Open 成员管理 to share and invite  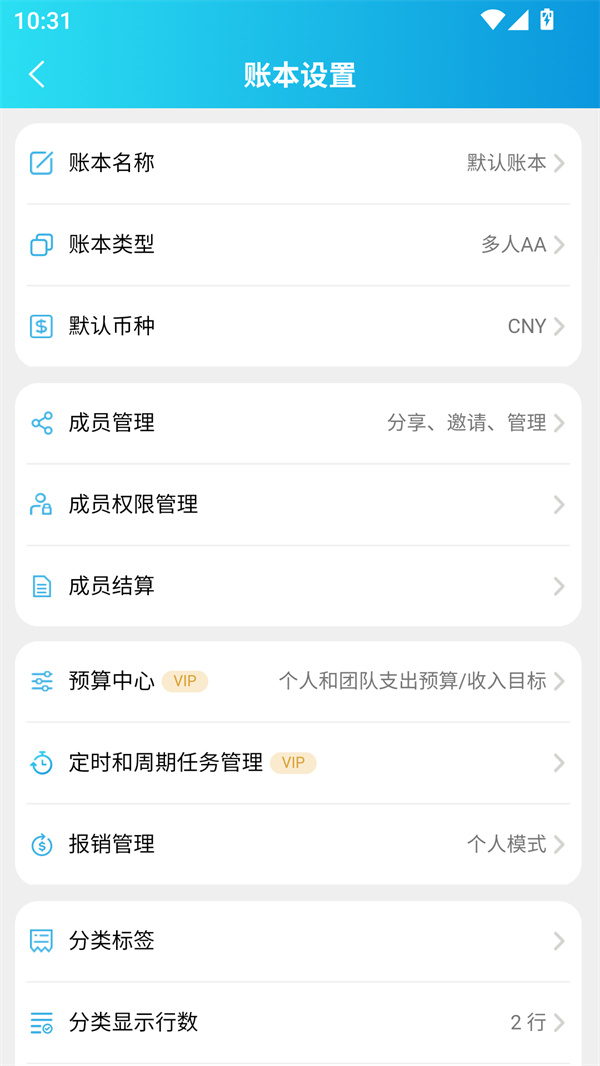coord(298,423)
